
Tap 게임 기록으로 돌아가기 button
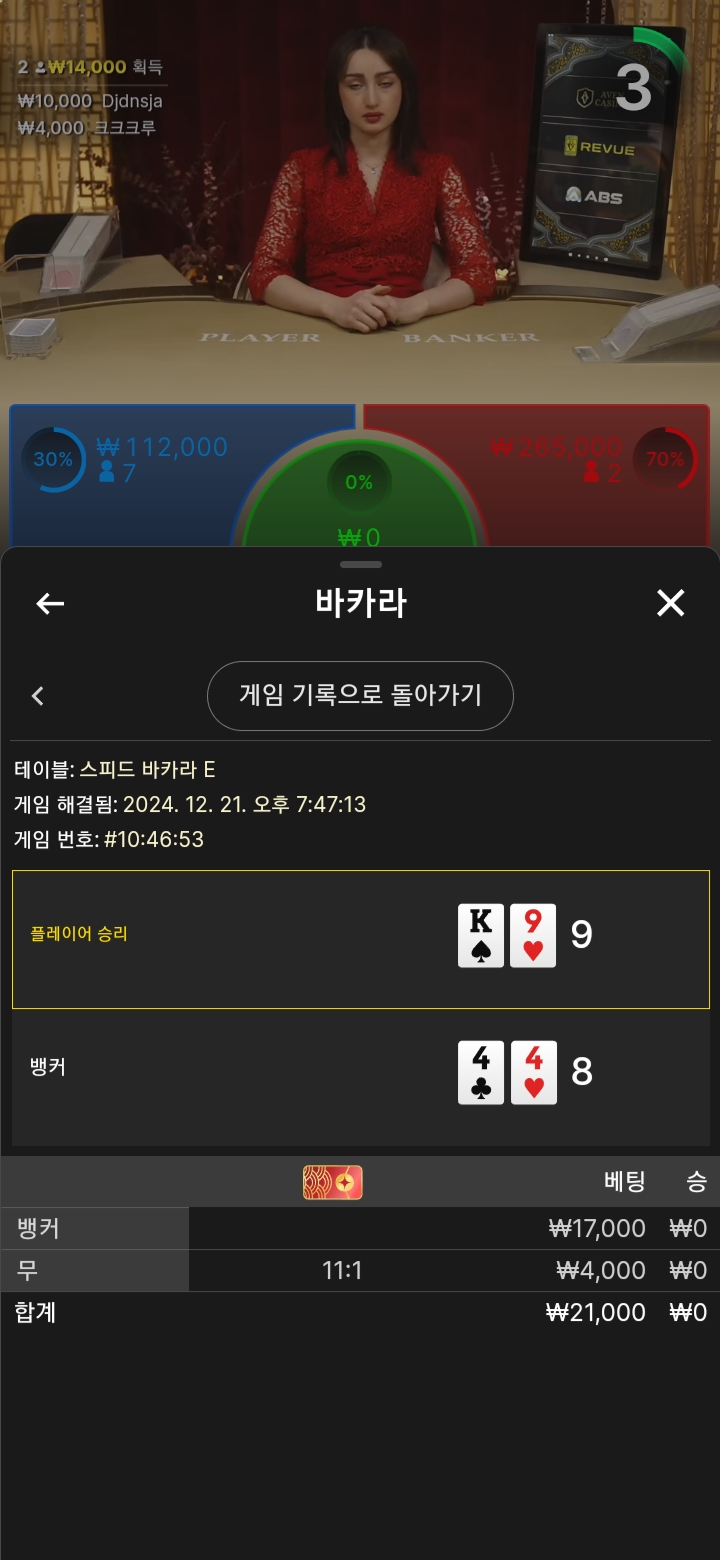[x=360, y=695]
